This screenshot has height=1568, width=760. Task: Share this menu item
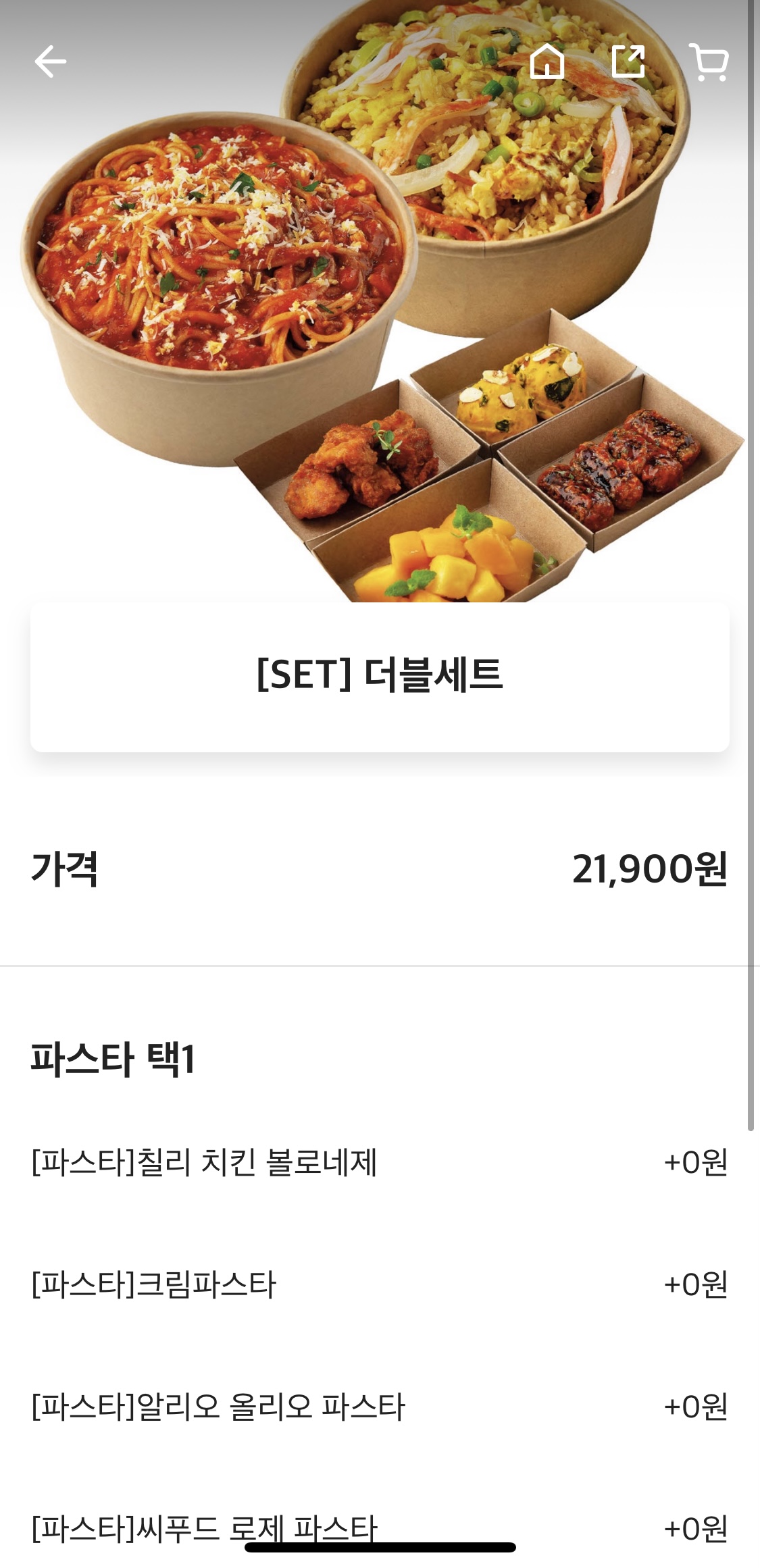(x=629, y=63)
